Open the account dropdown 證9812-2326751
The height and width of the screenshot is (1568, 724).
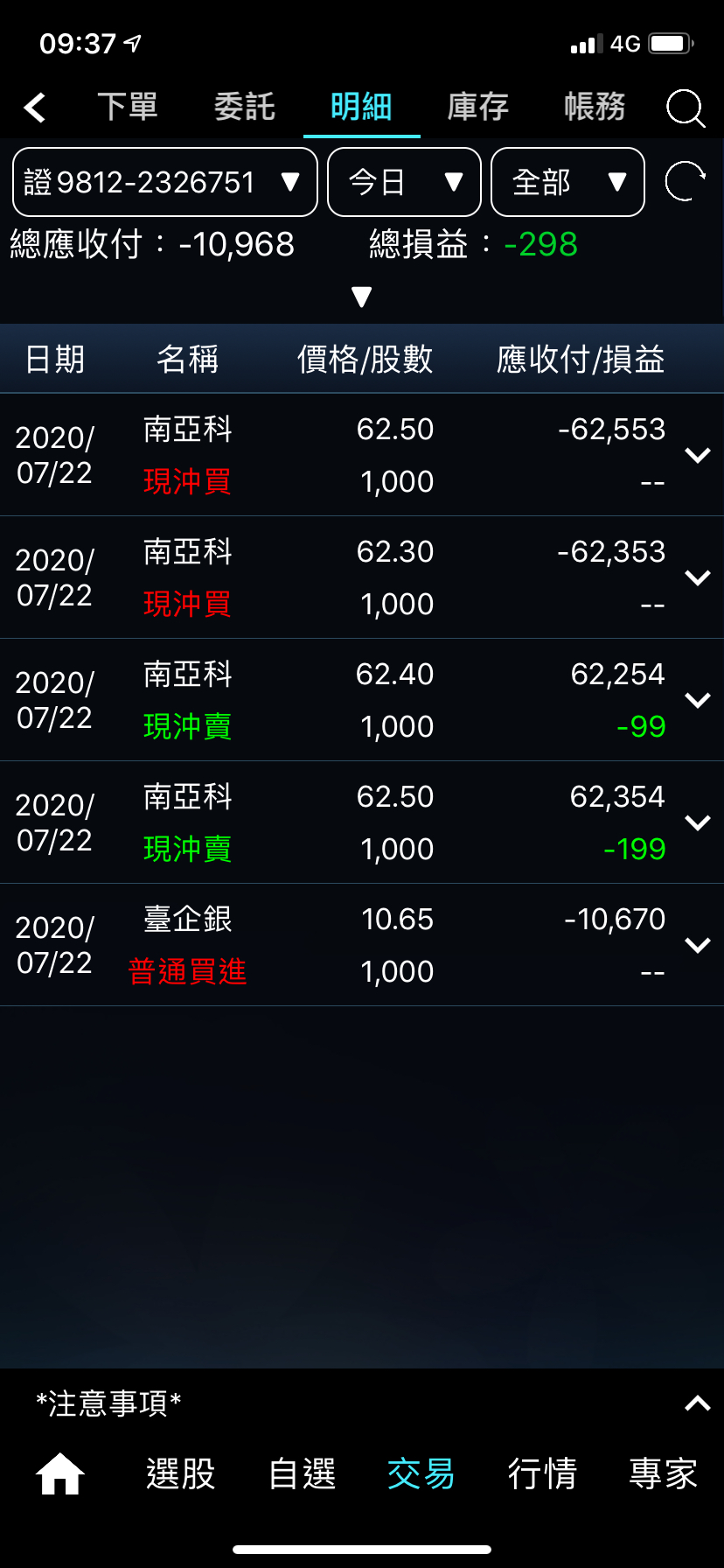point(164,182)
